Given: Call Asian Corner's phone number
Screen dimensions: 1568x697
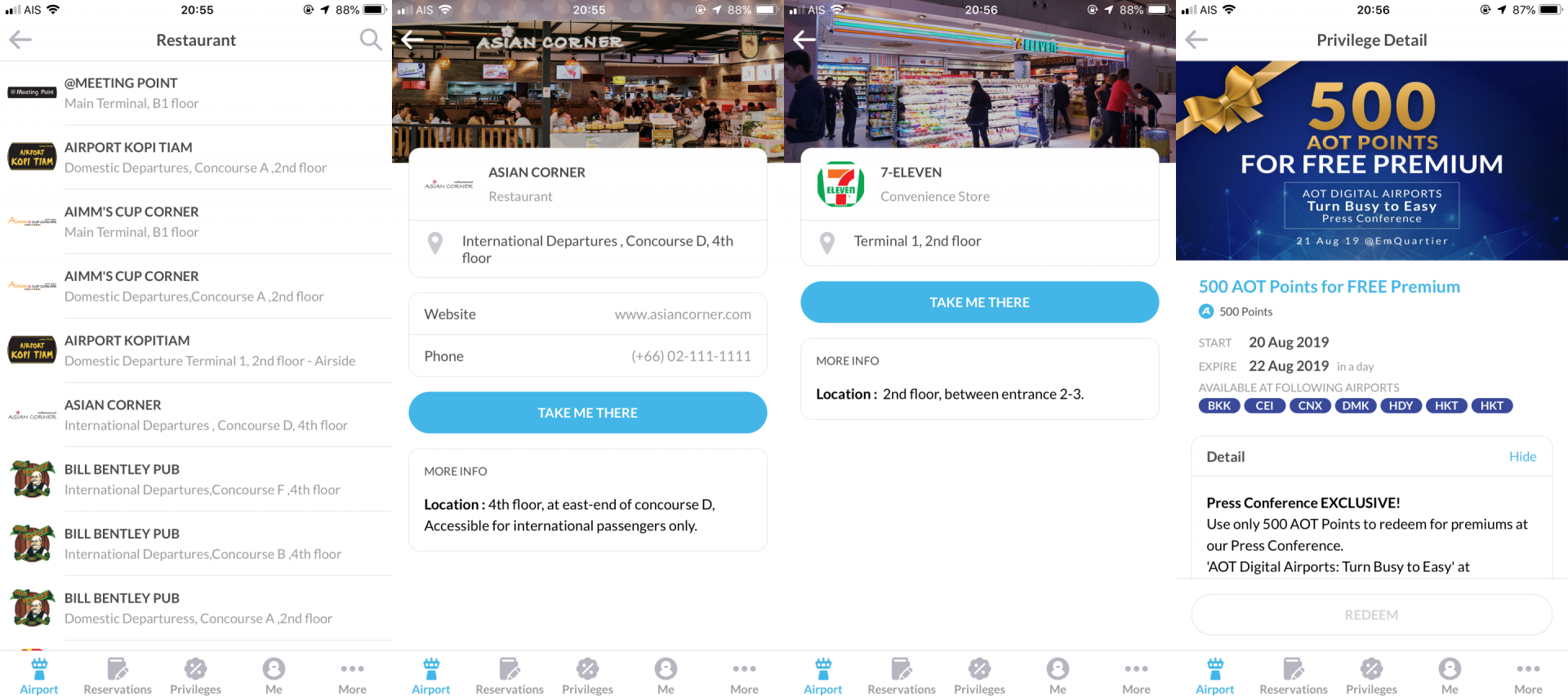Looking at the screenshot, I should pos(587,356).
